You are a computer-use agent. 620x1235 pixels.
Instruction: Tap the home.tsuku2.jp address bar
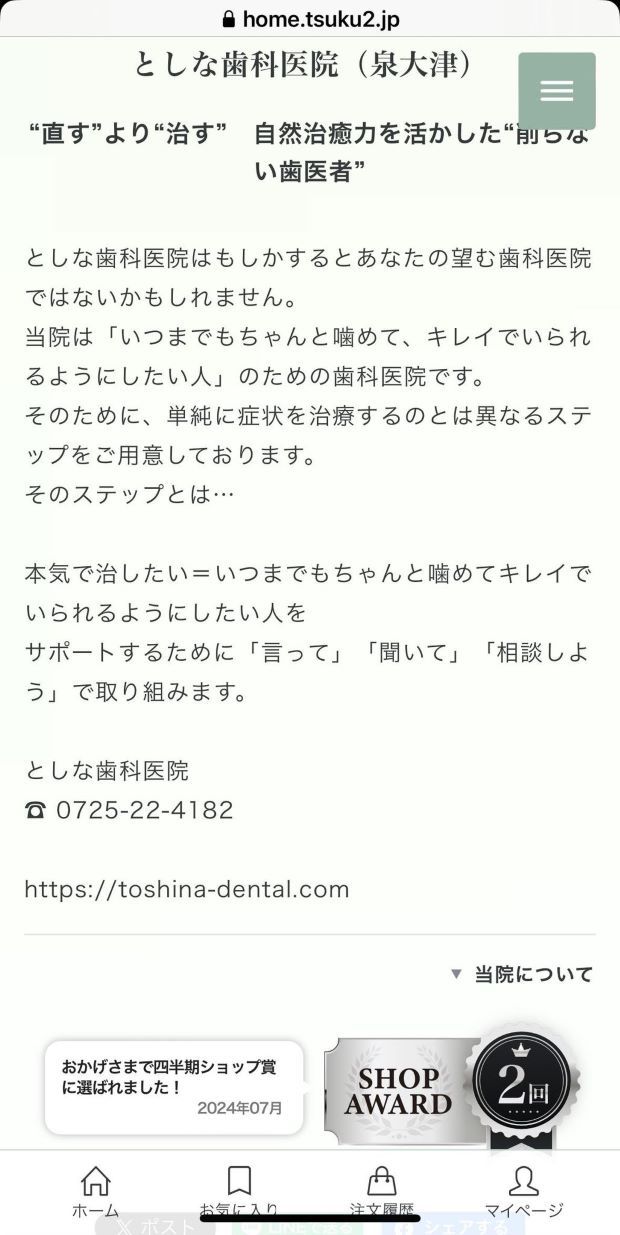pyautogui.click(x=310, y=19)
